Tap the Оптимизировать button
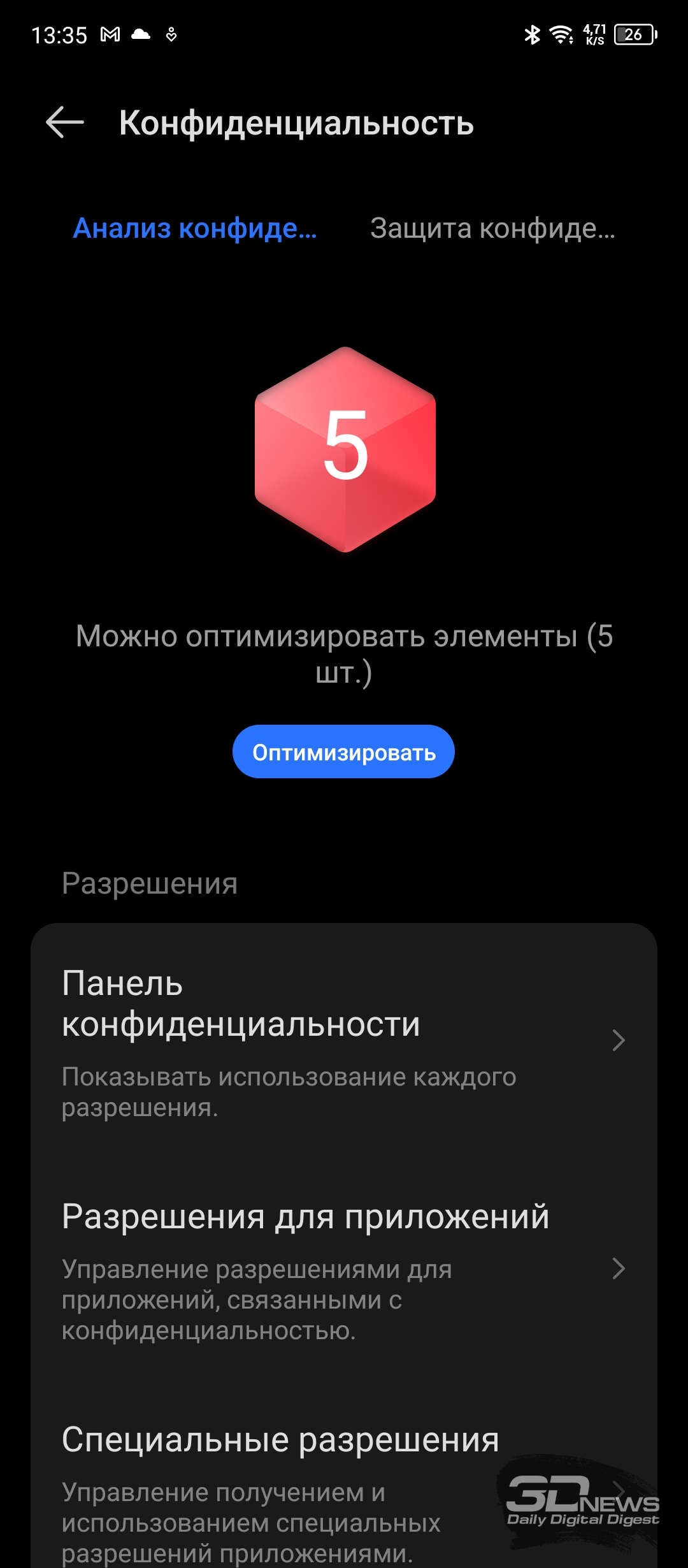This screenshot has height=1568, width=688. [343, 751]
